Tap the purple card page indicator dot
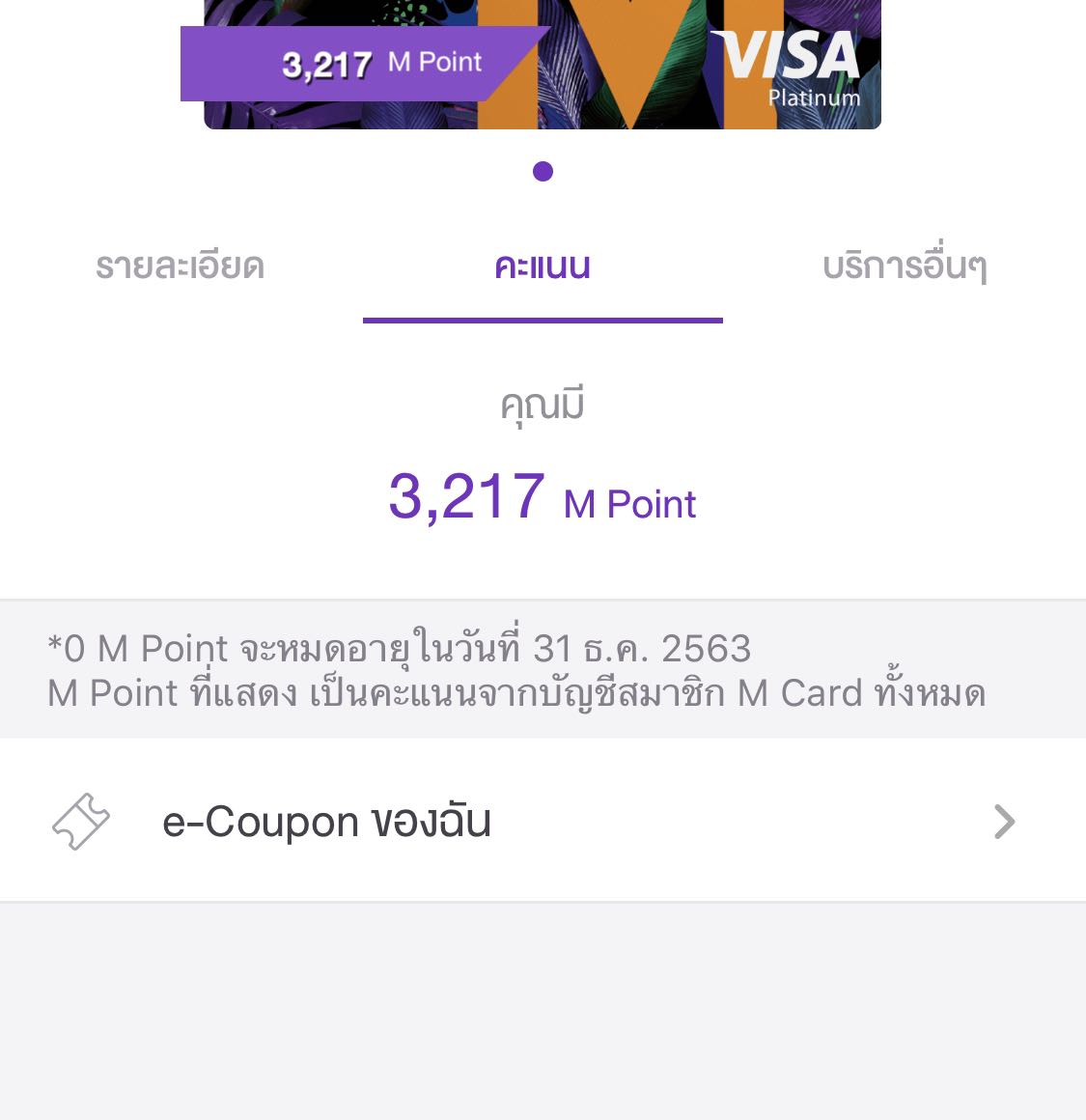The width and height of the screenshot is (1086, 1120). [x=543, y=172]
